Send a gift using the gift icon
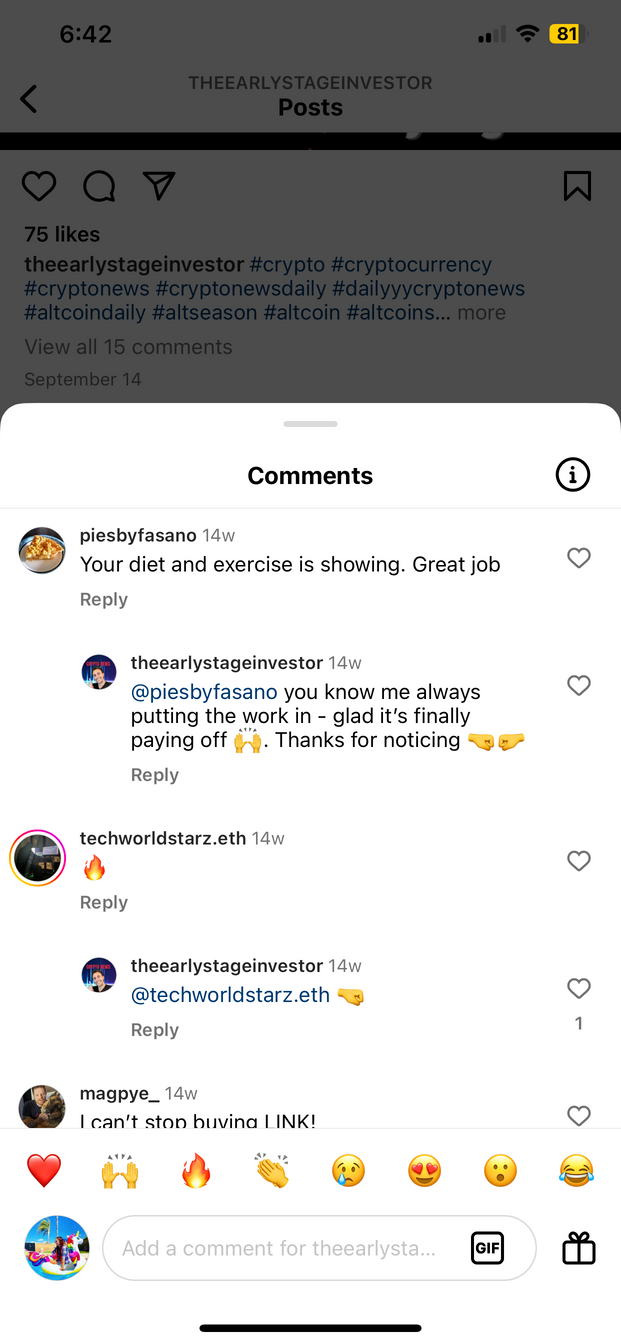The width and height of the screenshot is (621, 1344). click(x=579, y=1248)
